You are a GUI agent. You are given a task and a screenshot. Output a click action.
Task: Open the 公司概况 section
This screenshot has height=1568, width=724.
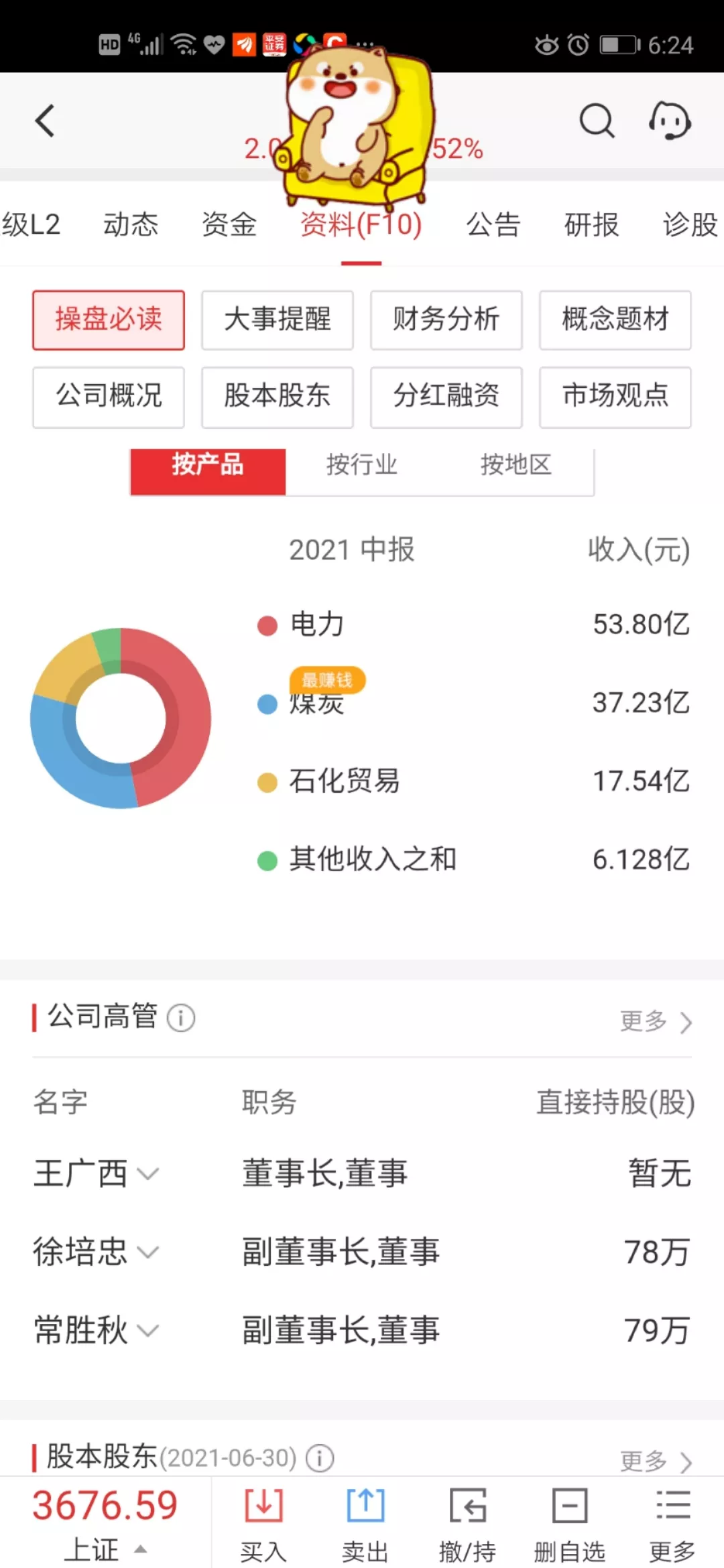pyautogui.click(x=109, y=397)
